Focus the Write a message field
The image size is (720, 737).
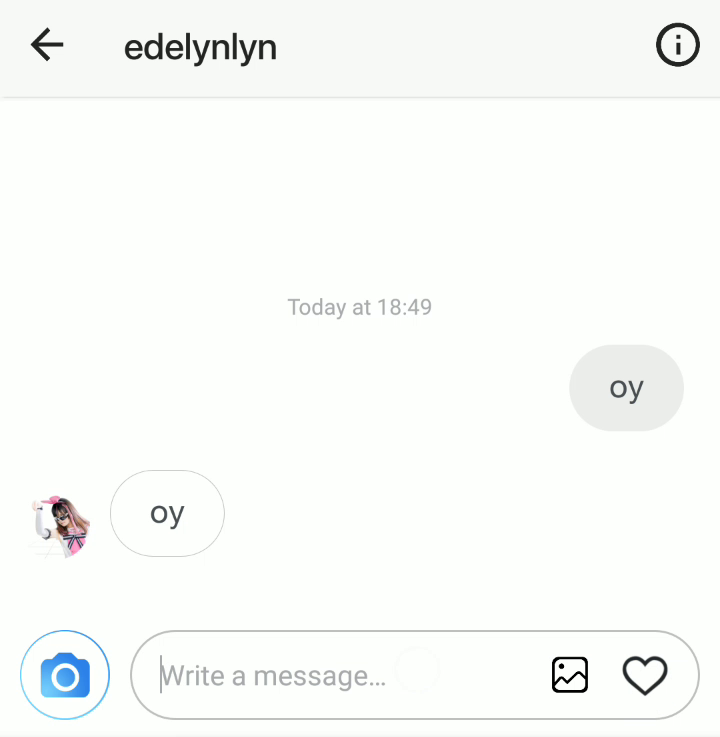340,676
